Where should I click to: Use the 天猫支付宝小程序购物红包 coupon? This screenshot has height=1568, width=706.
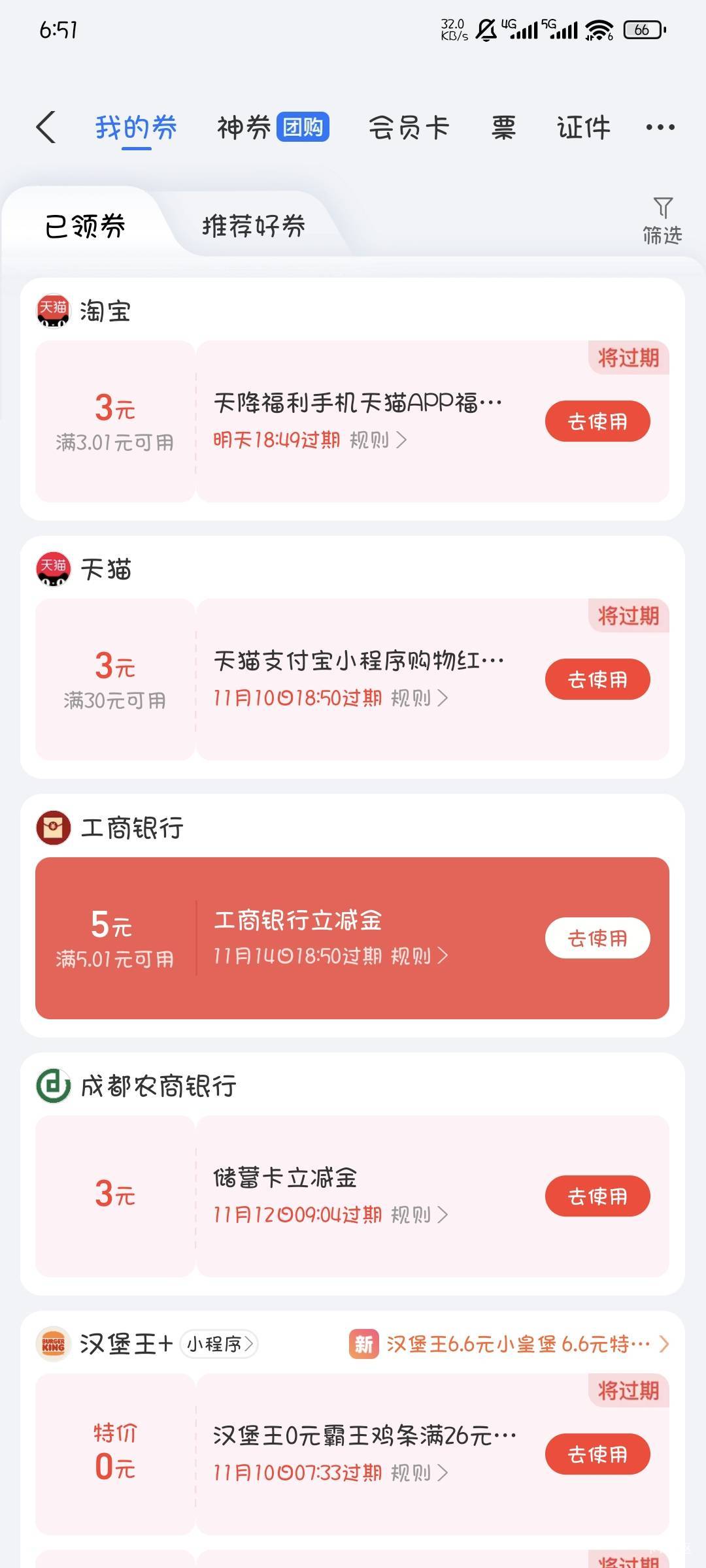coord(597,679)
